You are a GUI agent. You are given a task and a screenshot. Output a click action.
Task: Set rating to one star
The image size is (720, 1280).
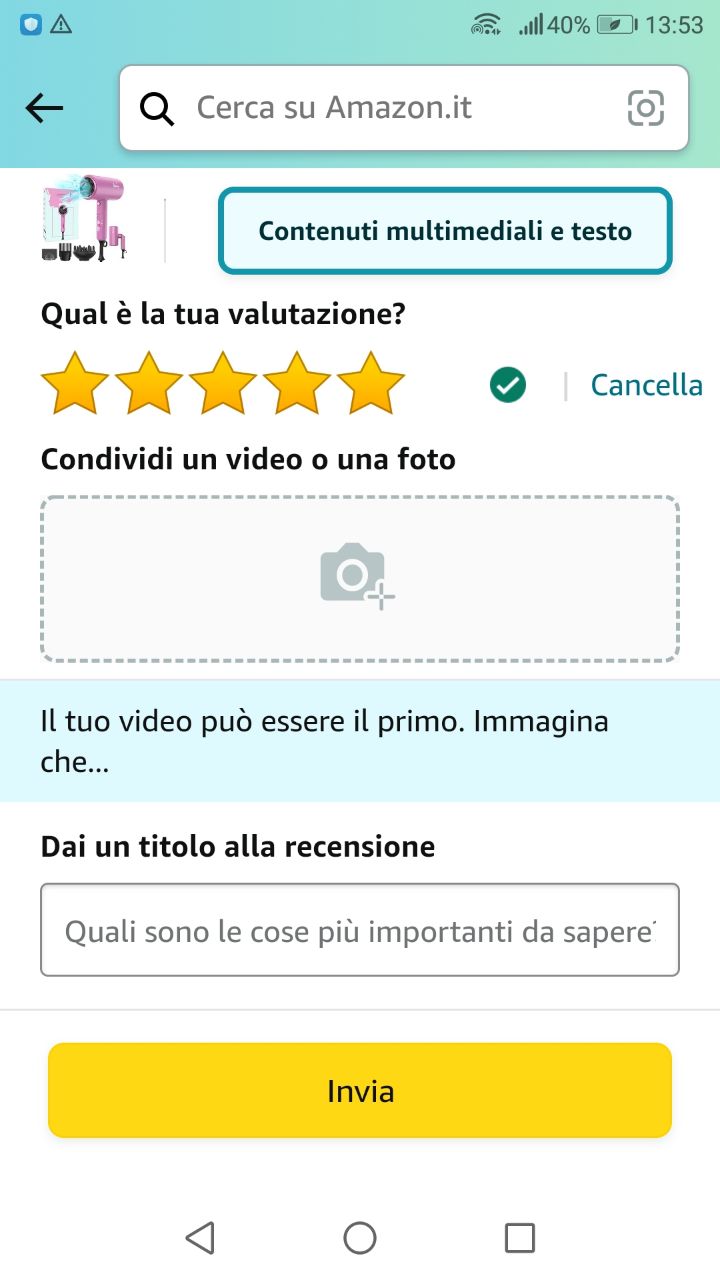75,384
